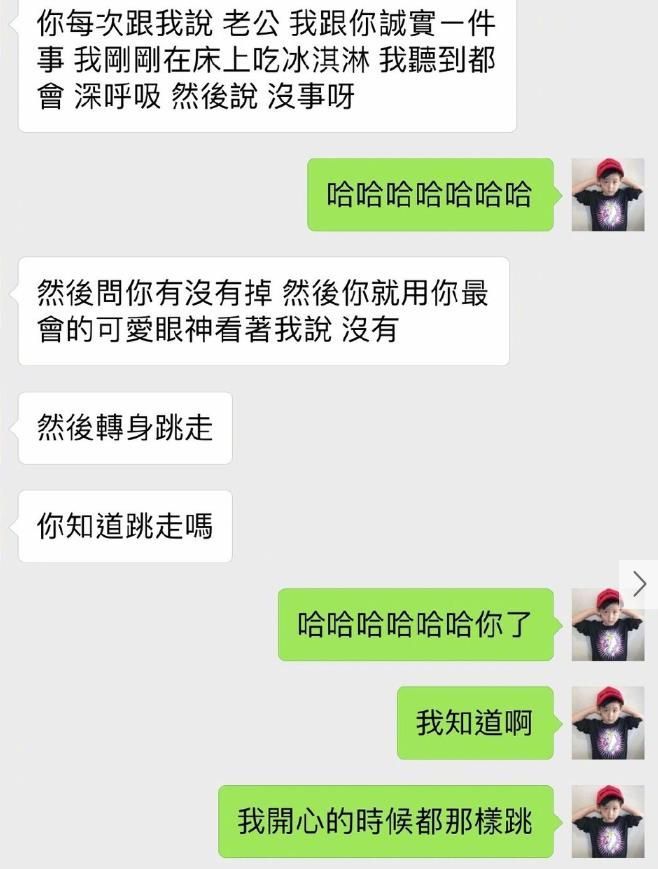
Task: Open sender's avatar beside 哈哈哈哈哈哈哈 message
Action: coord(607,195)
